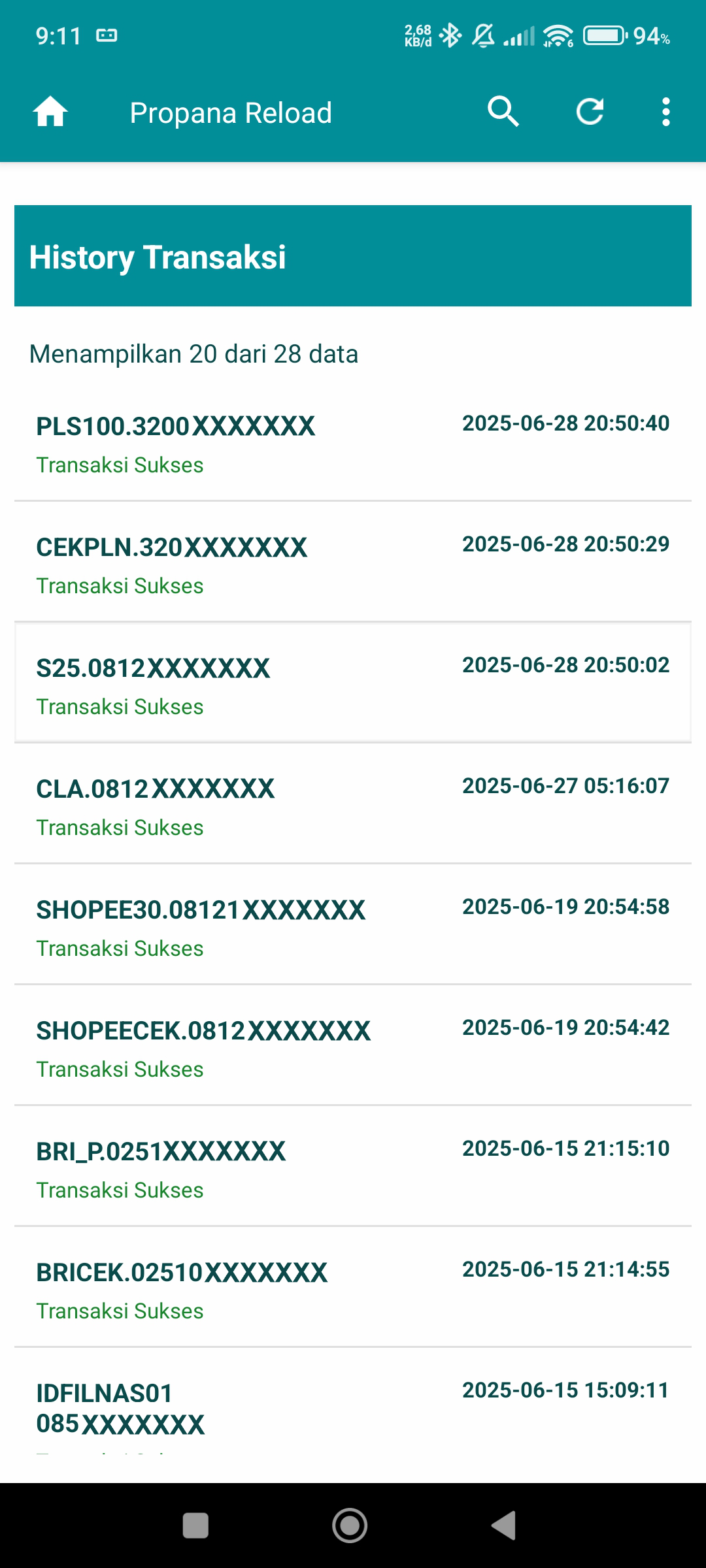Image resolution: width=706 pixels, height=1568 pixels.
Task: Open recent apps from the navigation bar
Action: coord(195,1526)
